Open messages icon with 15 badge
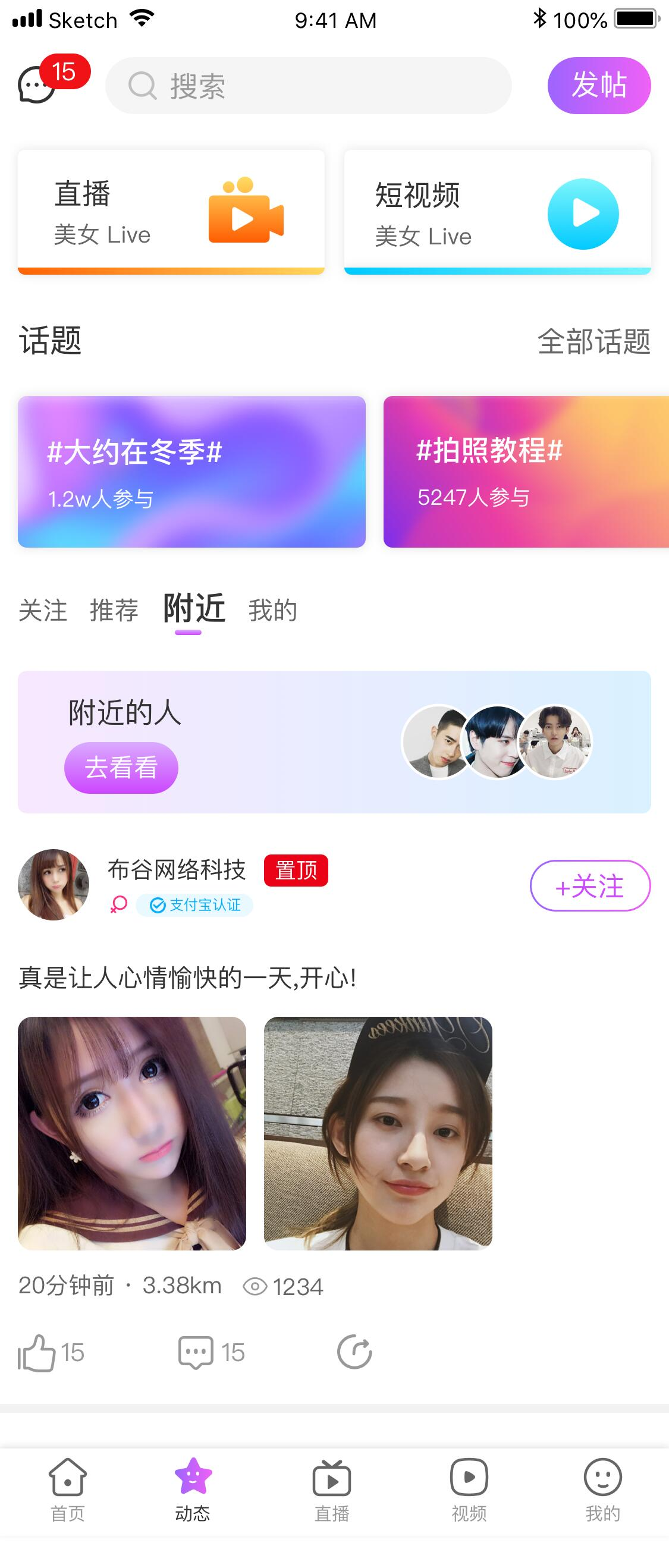669x1568 pixels. (37, 84)
